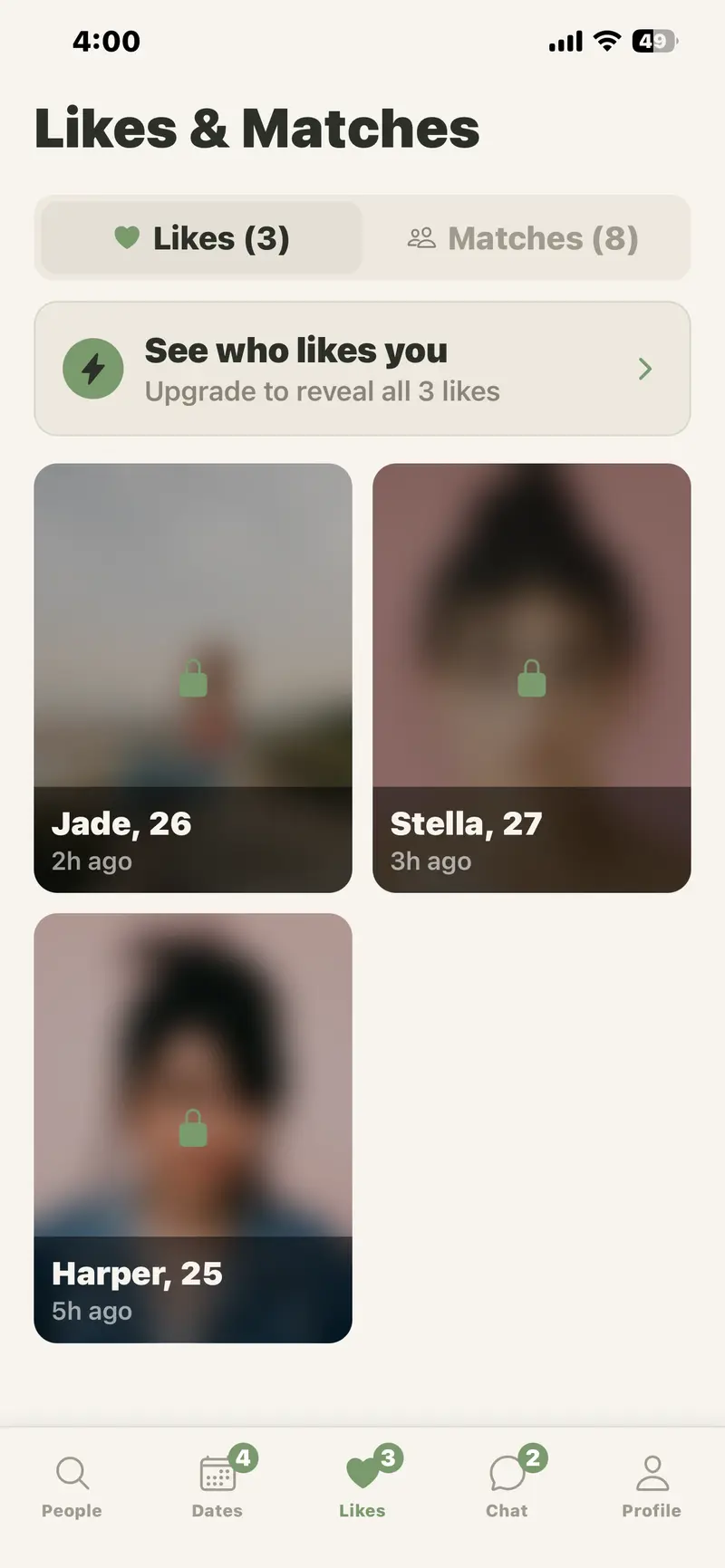Expand the upgrade banner via its chevron
The height and width of the screenshot is (1568, 725).
pos(644,369)
